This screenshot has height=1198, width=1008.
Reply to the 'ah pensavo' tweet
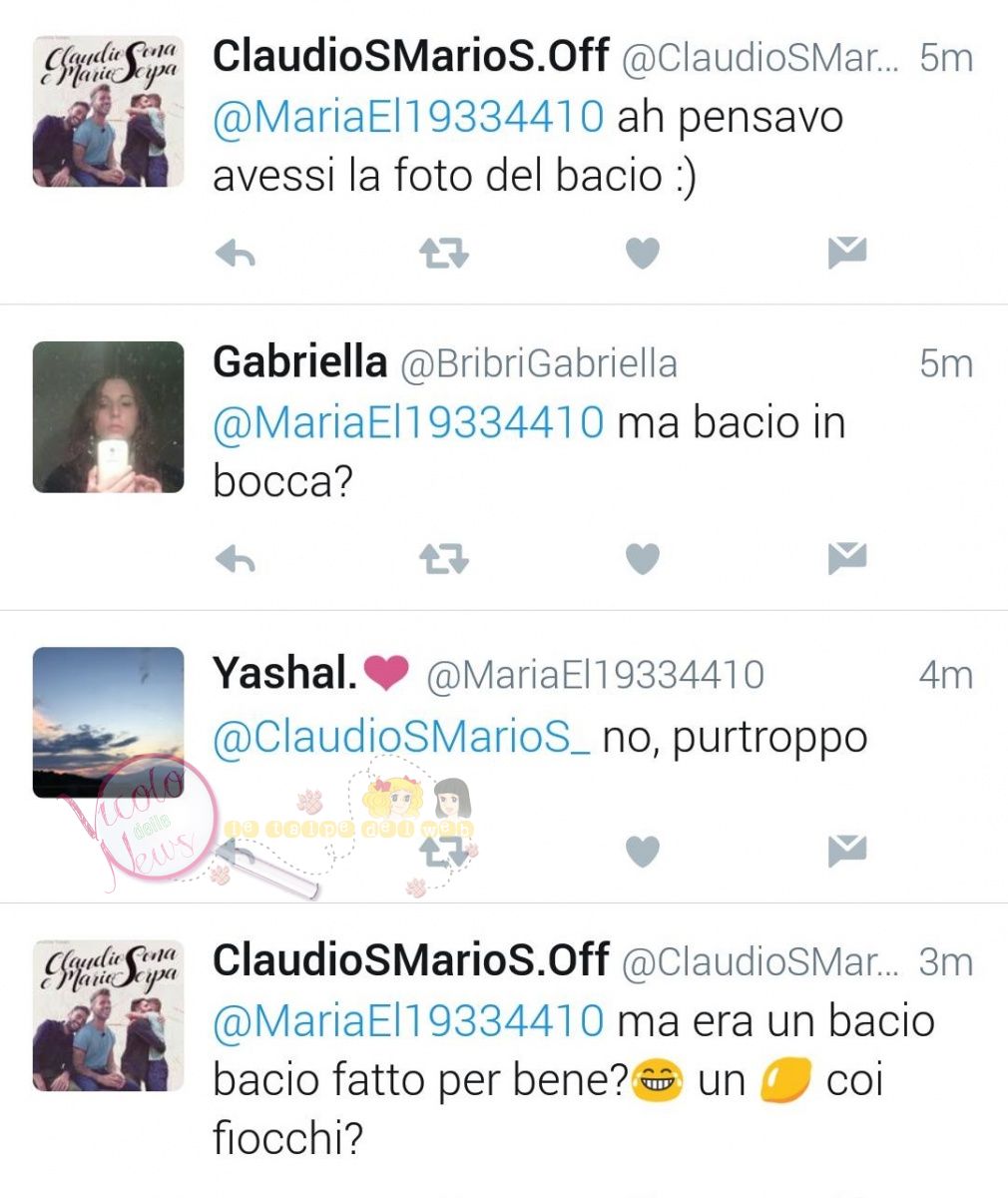(236, 256)
